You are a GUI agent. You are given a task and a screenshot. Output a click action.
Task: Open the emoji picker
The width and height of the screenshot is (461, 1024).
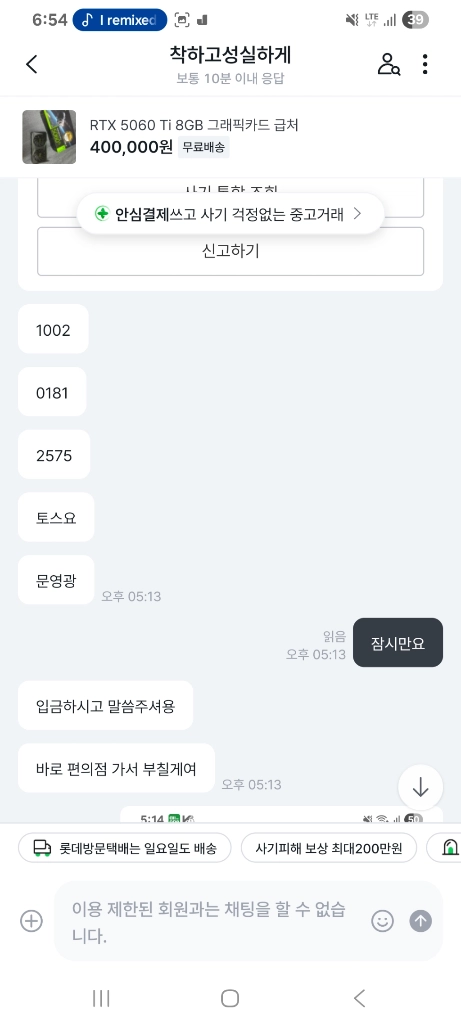coord(383,921)
